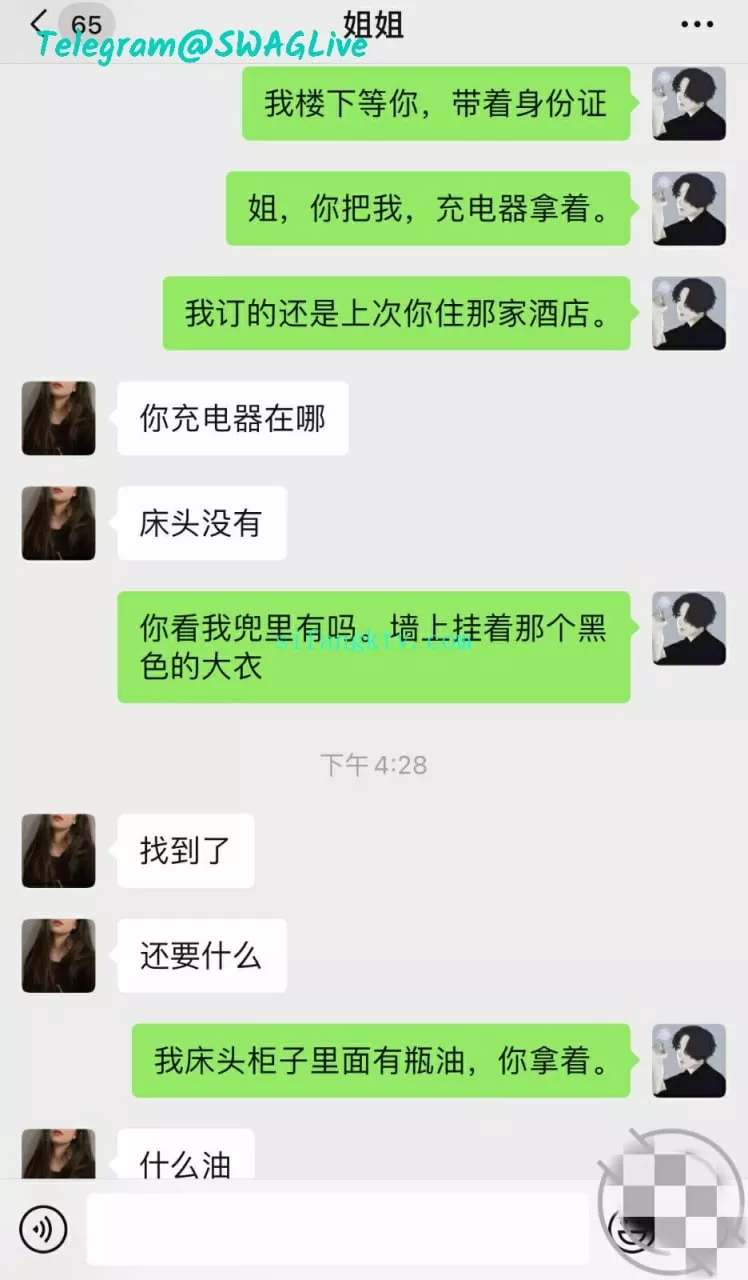Open the emoji sticker panel
748x1280 pixels.
click(x=629, y=1229)
